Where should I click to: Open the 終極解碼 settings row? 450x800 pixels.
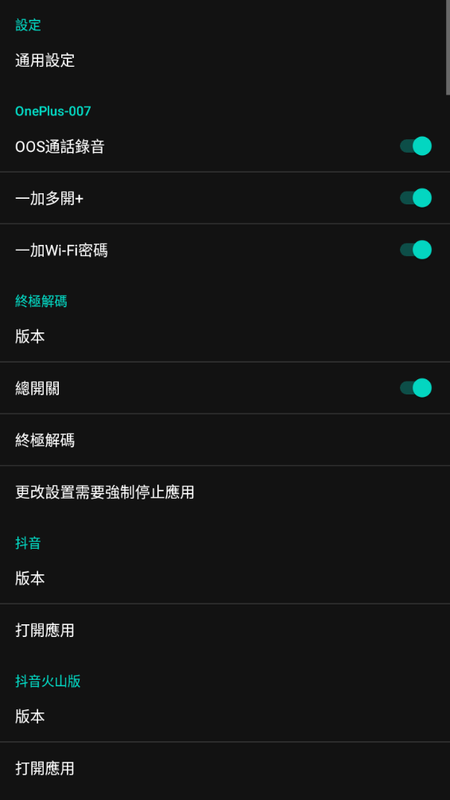pyautogui.click(x=225, y=440)
